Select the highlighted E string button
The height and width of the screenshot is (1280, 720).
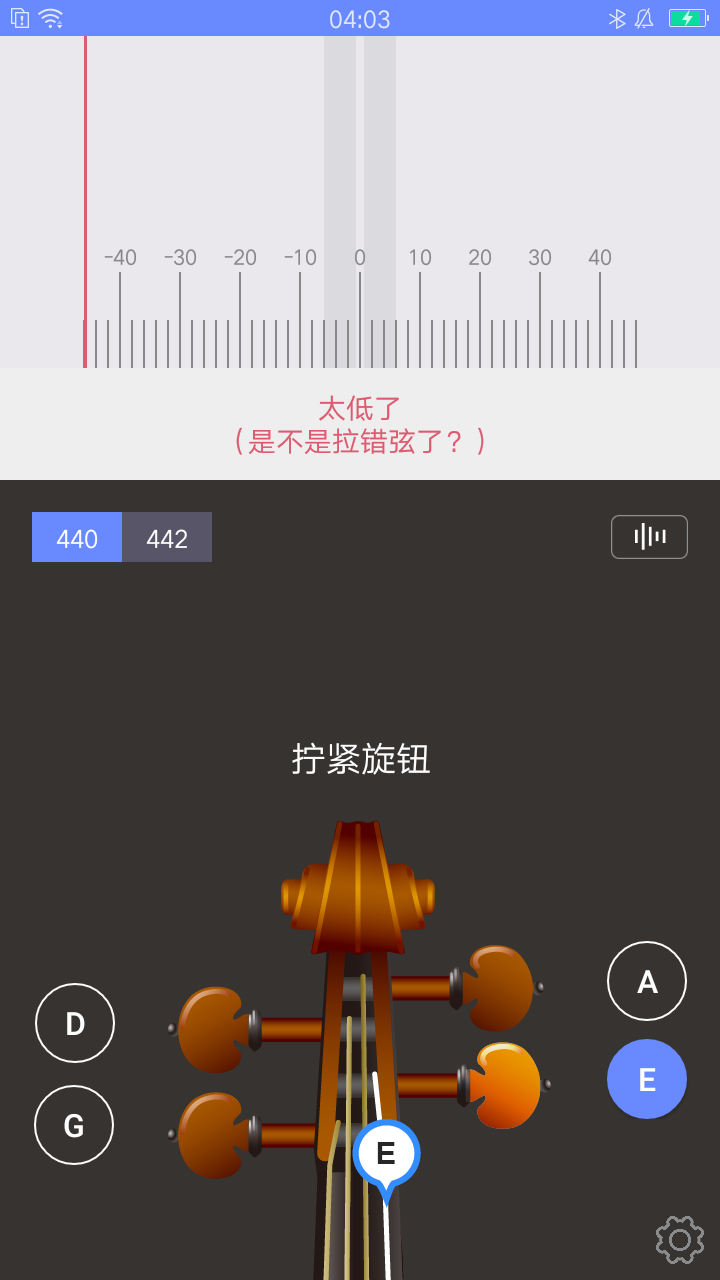[x=647, y=1079]
